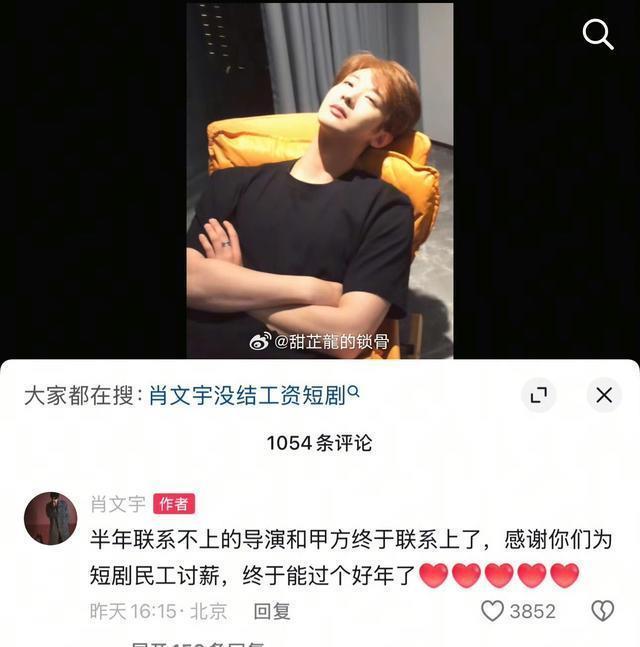Expand the comments panel to full screen
This screenshot has width=640, height=647.
pyautogui.click(x=539, y=395)
